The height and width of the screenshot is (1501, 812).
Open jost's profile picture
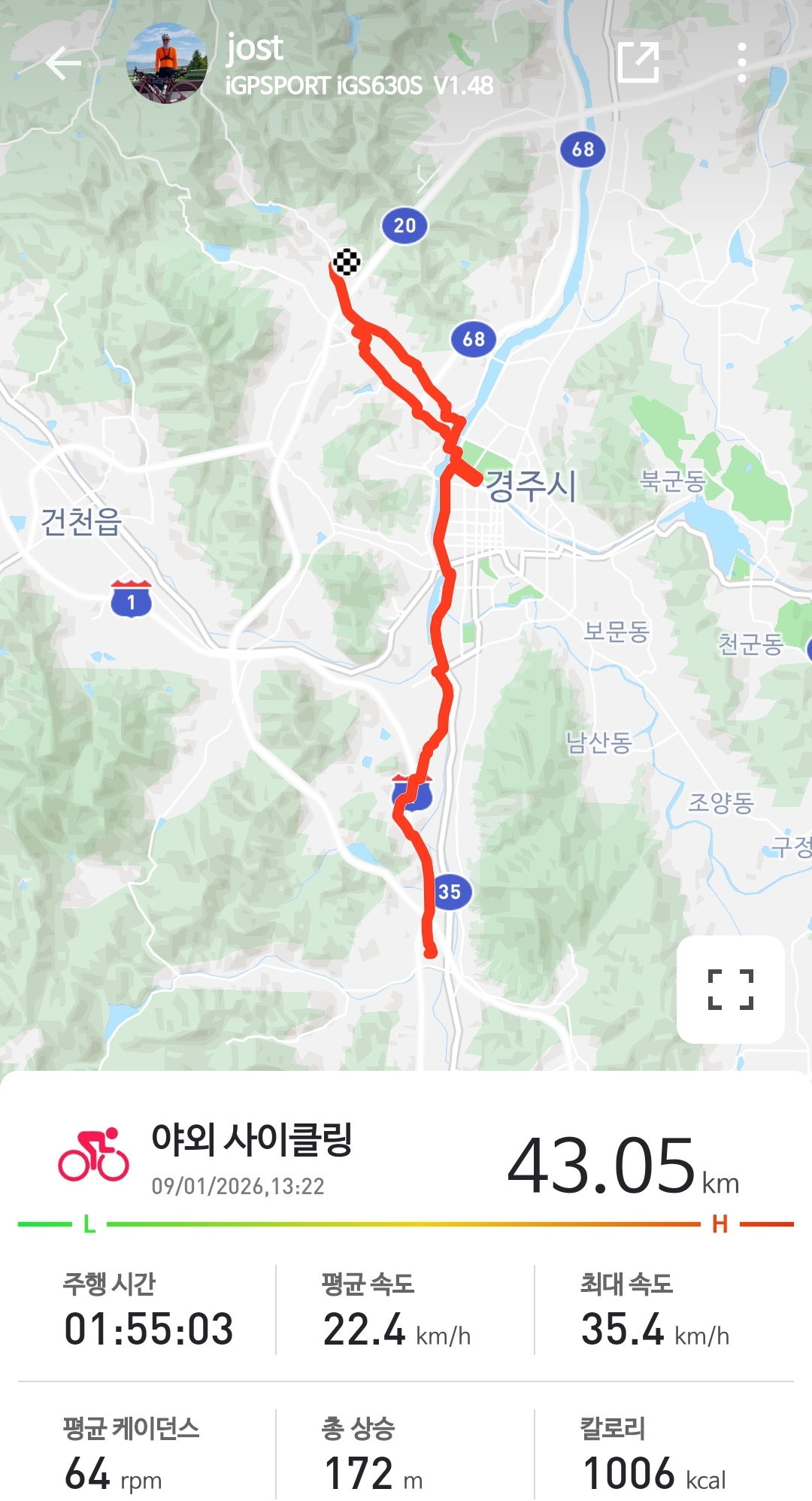(167, 63)
